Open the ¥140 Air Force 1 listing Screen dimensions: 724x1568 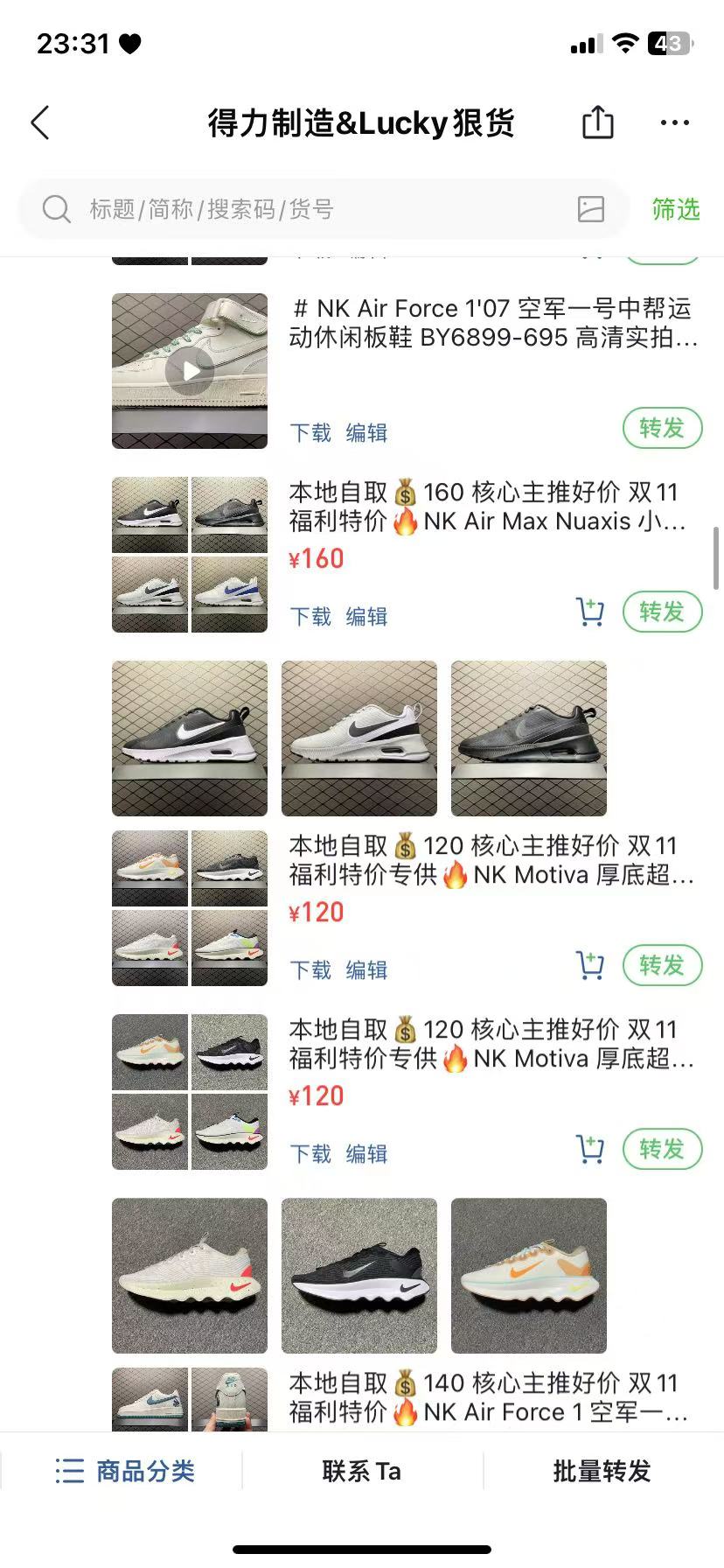[x=490, y=1397]
